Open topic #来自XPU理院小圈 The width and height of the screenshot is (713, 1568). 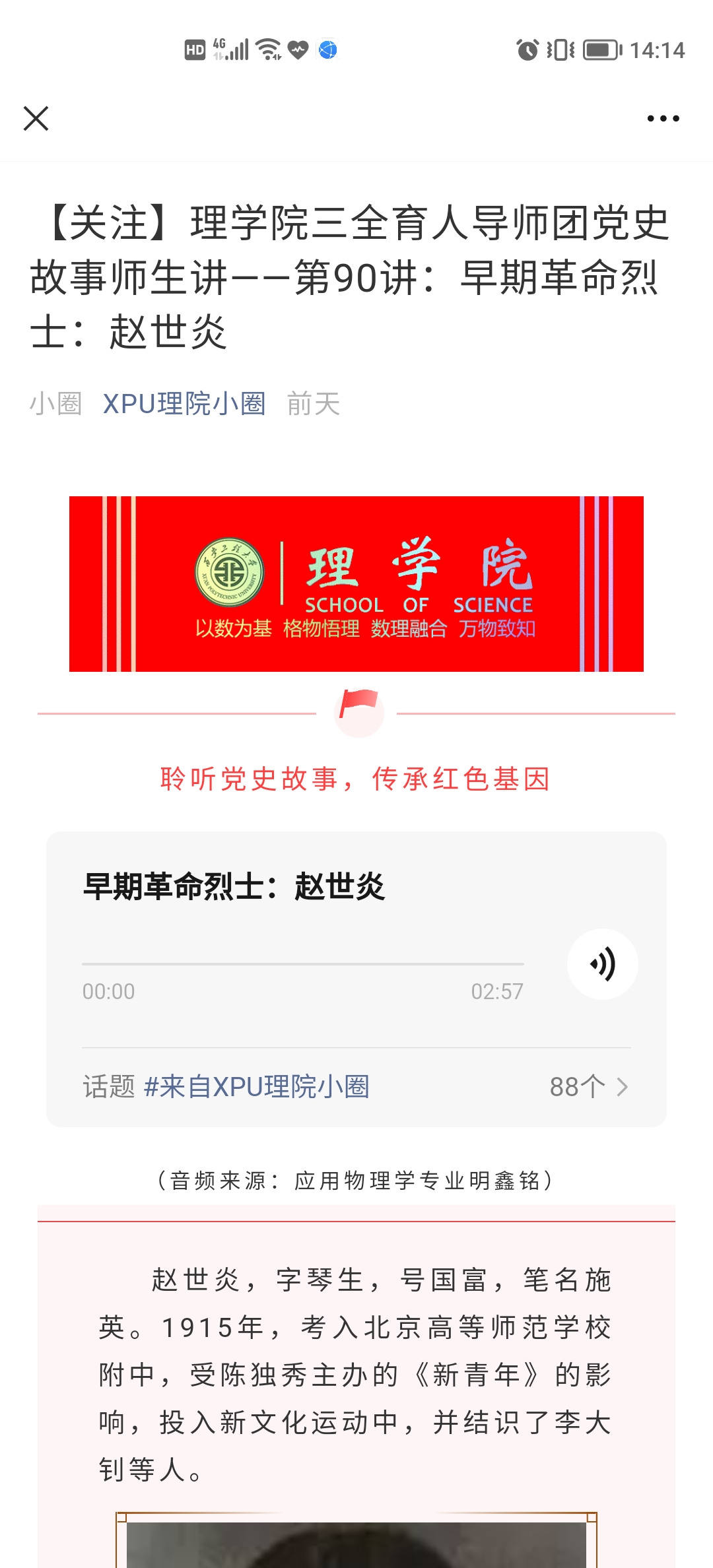256,1087
